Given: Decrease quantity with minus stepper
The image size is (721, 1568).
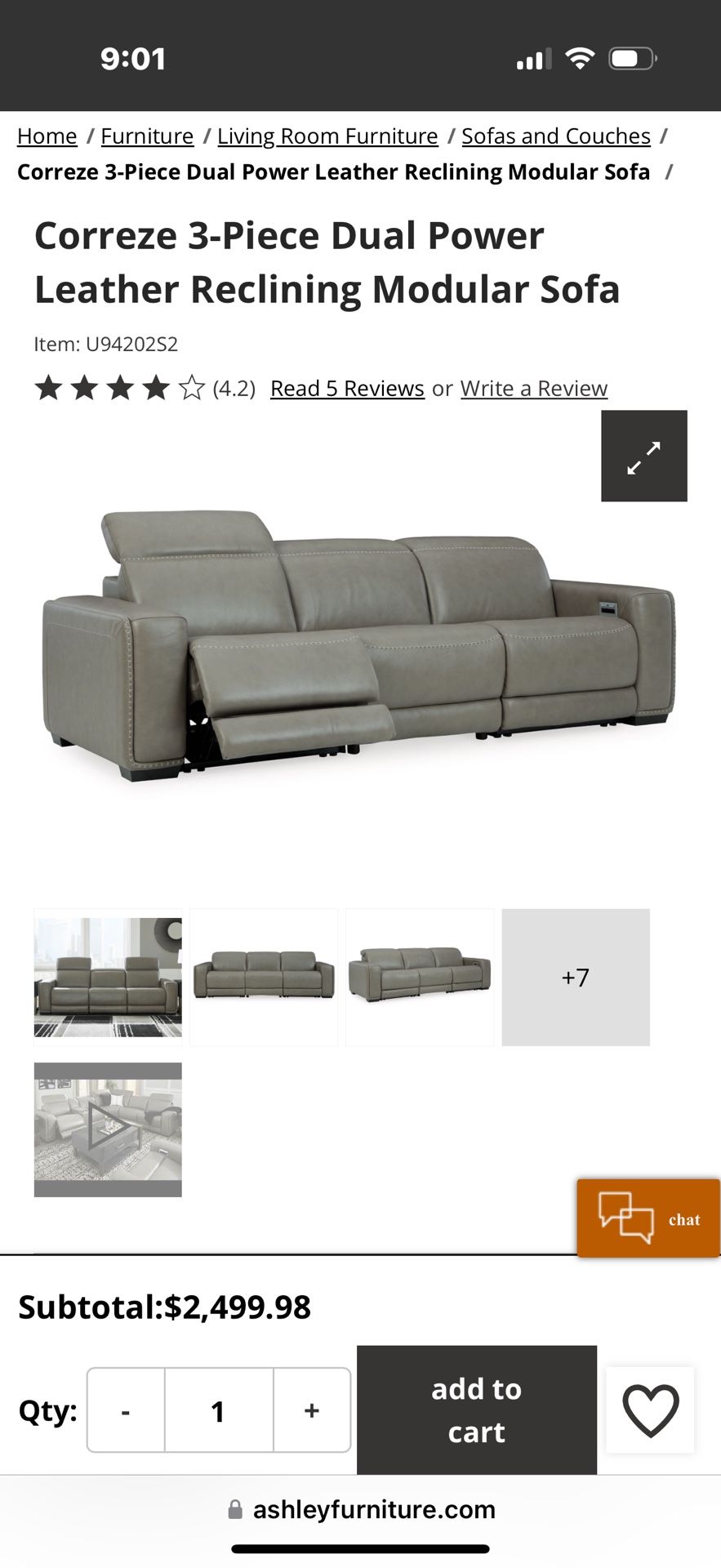Looking at the screenshot, I should pyautogui.click(x=125, y=1410).
